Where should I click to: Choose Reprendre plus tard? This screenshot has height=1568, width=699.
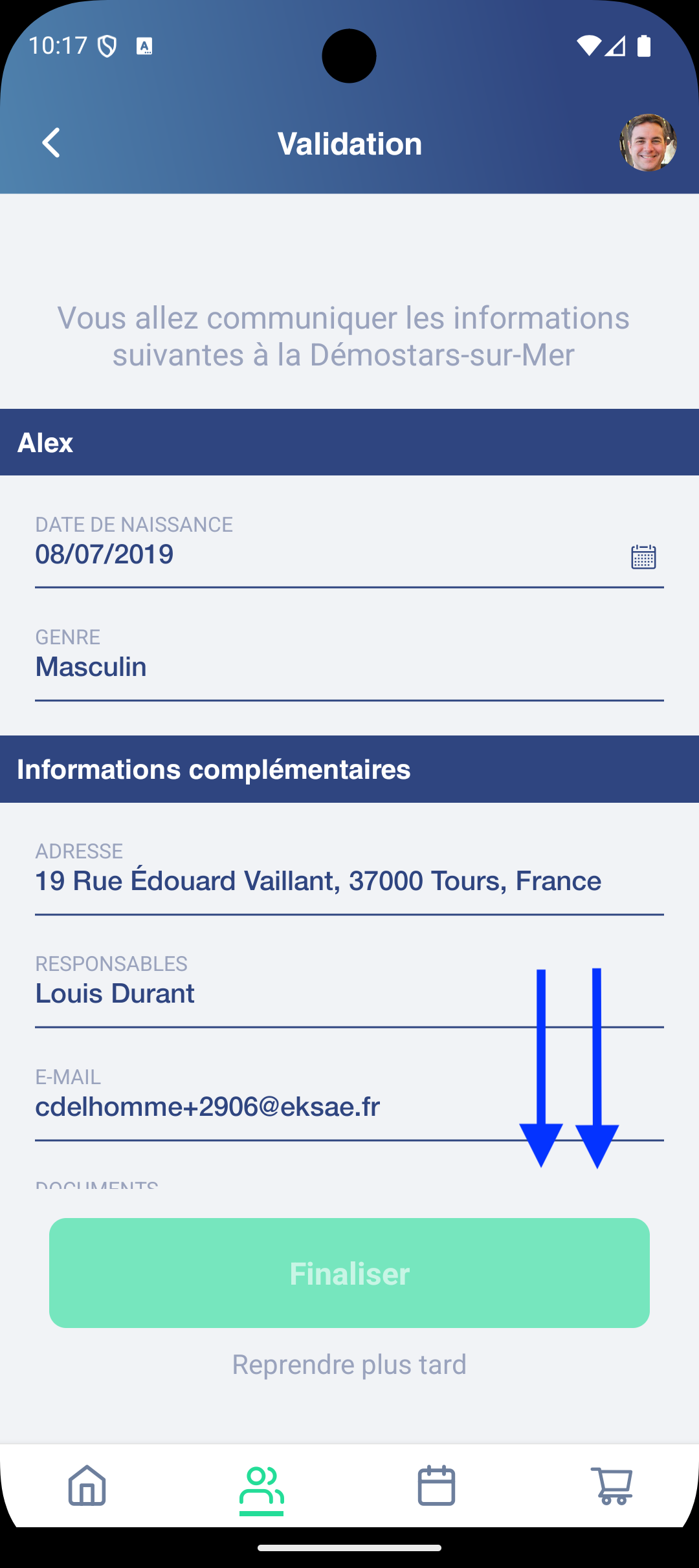click(x=349, y=1365)
